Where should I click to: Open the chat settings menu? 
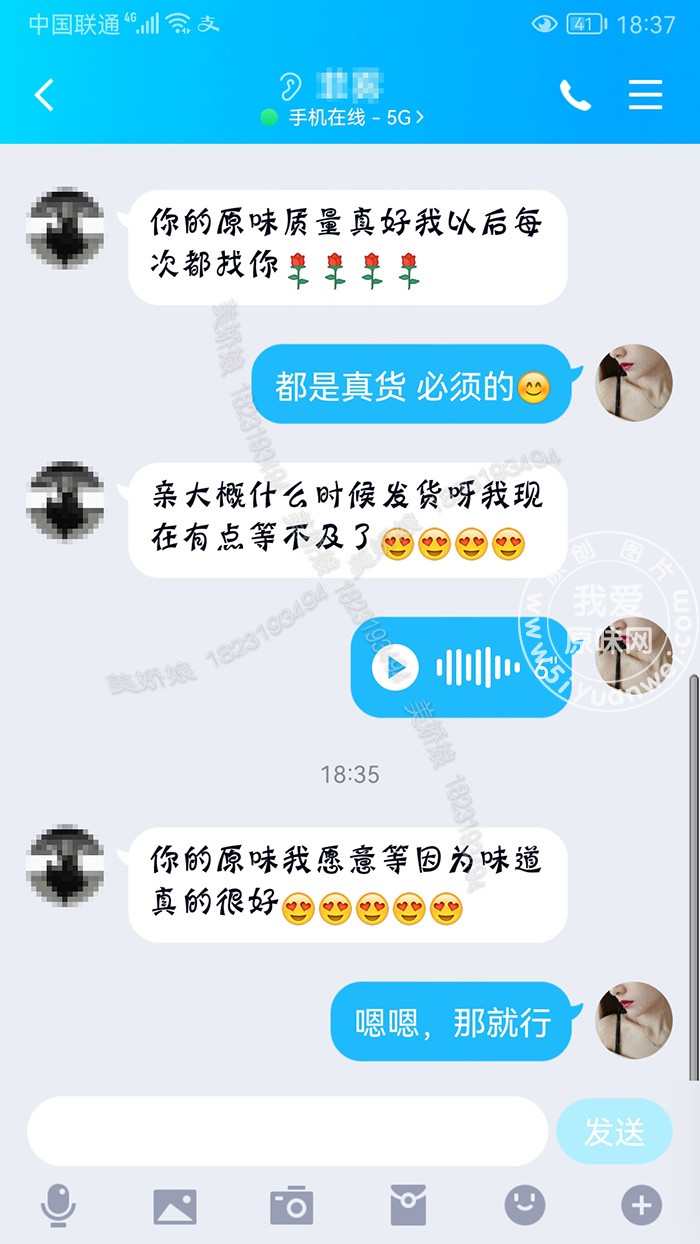[x=646, y=95]
